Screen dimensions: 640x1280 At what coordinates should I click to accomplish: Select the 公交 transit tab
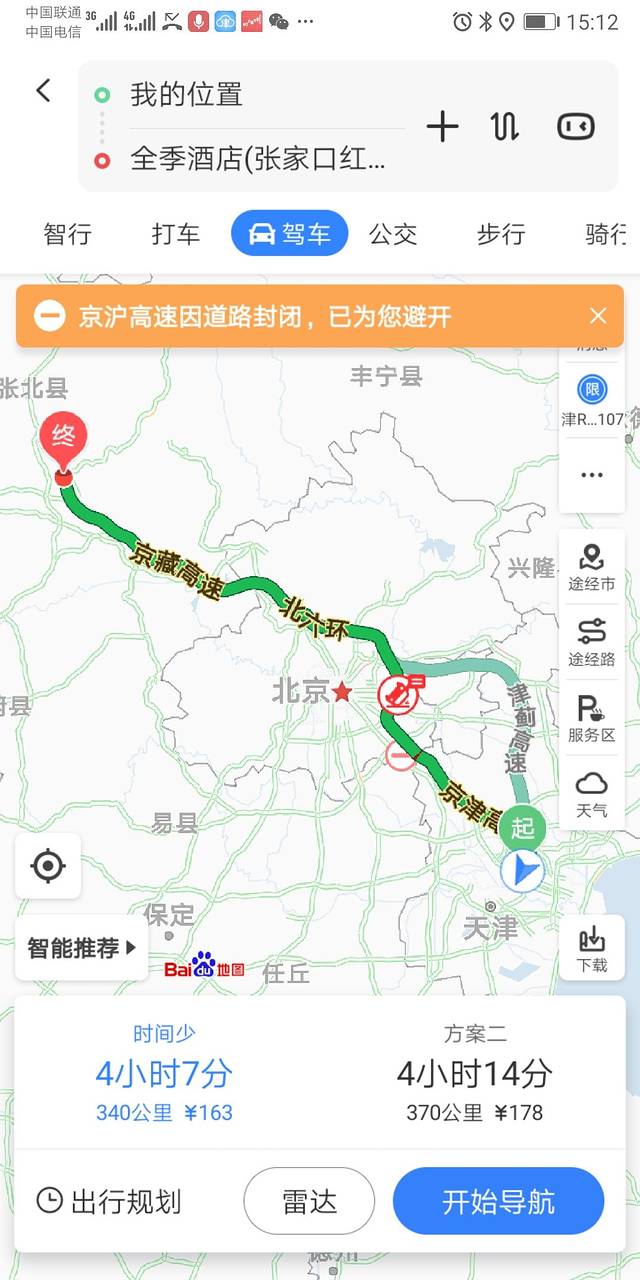coord(393,235)
